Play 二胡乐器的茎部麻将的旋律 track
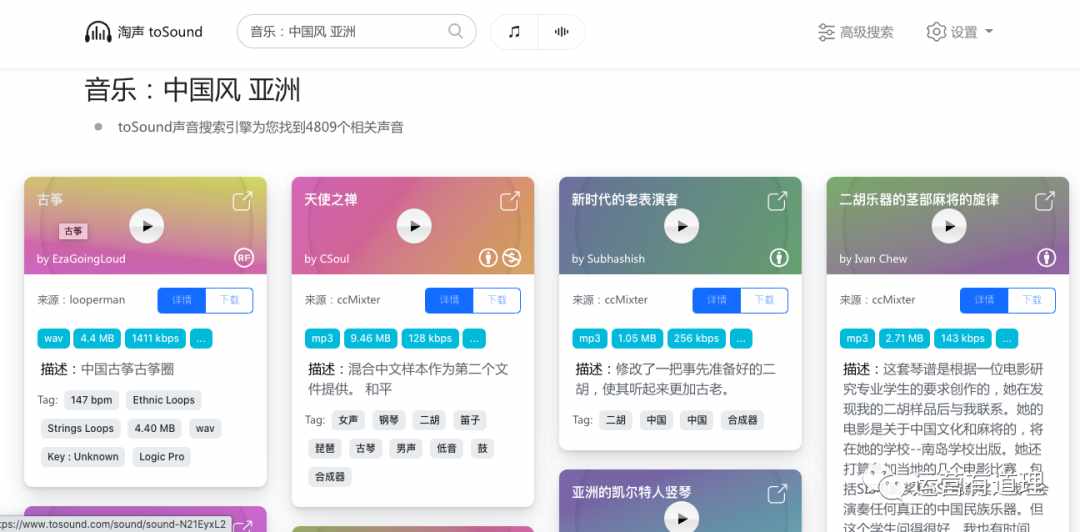 coord(949,226)
